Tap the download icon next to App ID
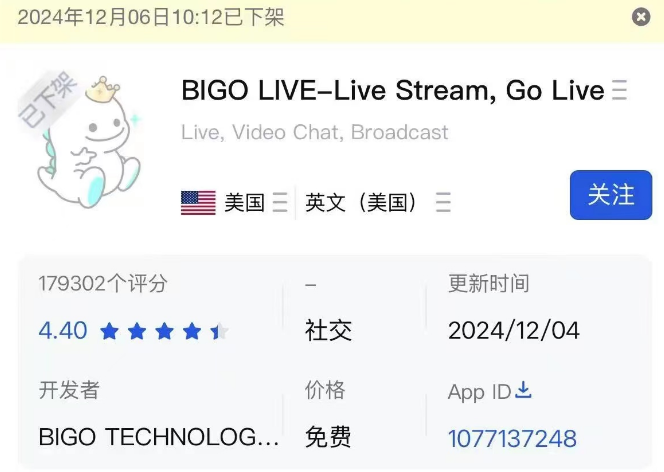The height and width of the screenshot is (472, 664). point(523,390)
